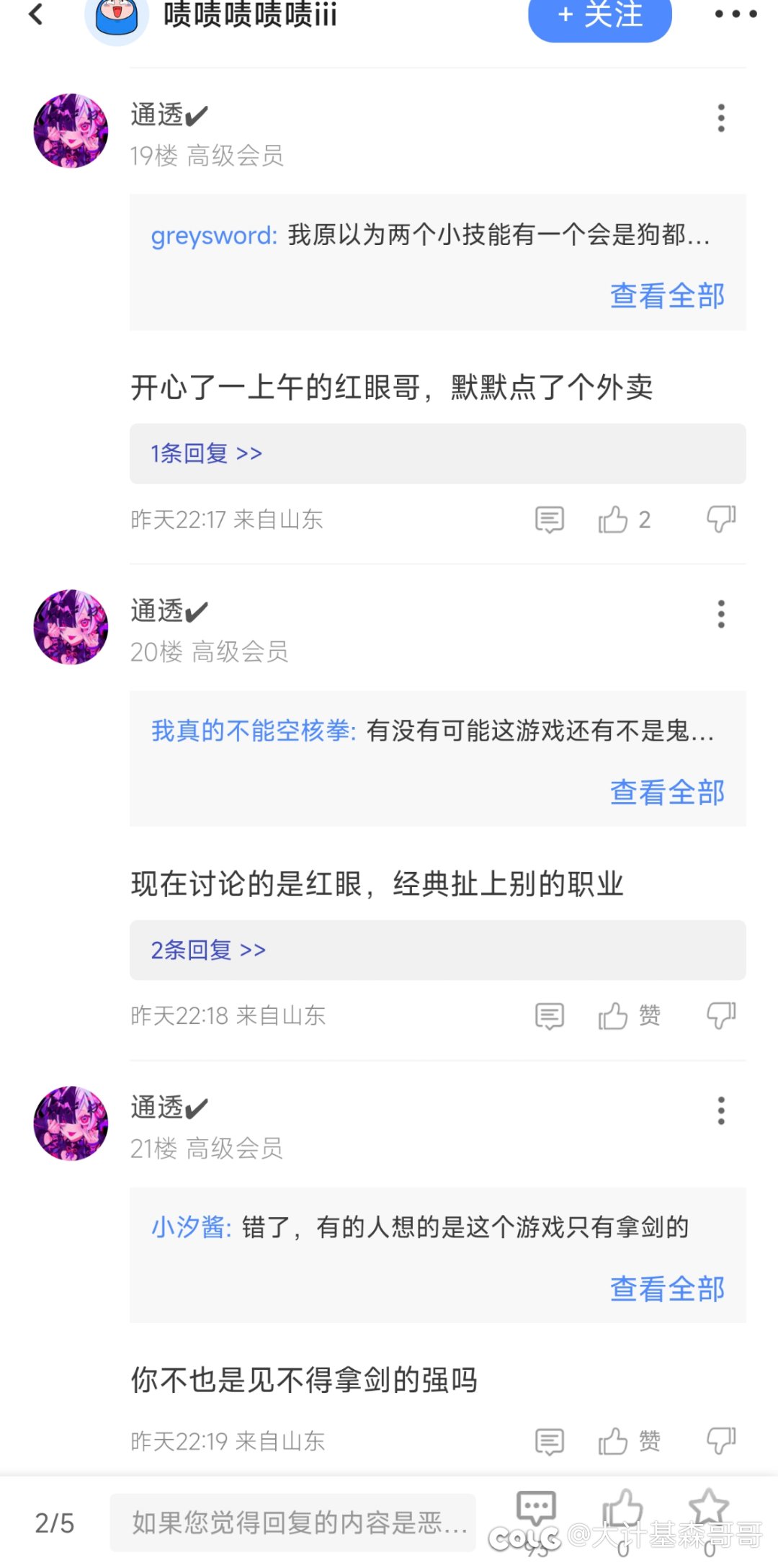Open more options on the 21楼 comment

pos(720,1111)
